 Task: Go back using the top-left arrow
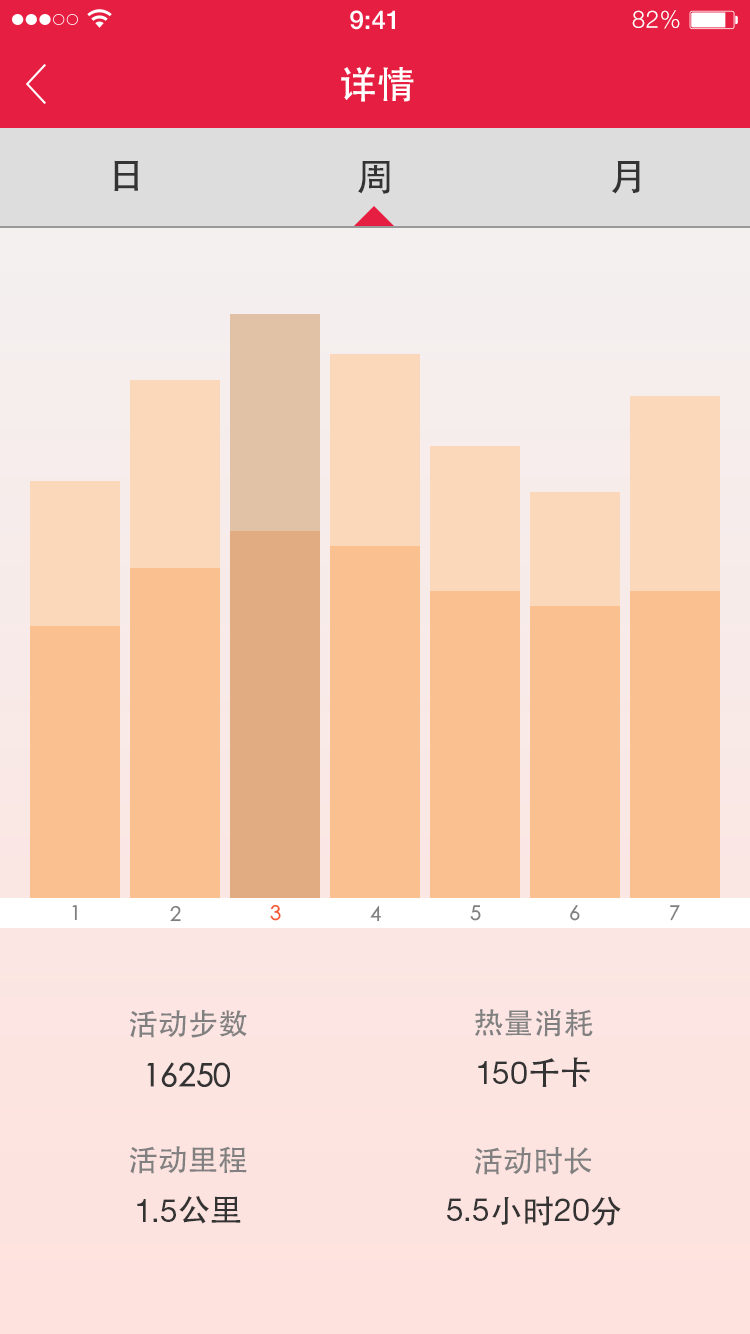[x=37, y=84]
